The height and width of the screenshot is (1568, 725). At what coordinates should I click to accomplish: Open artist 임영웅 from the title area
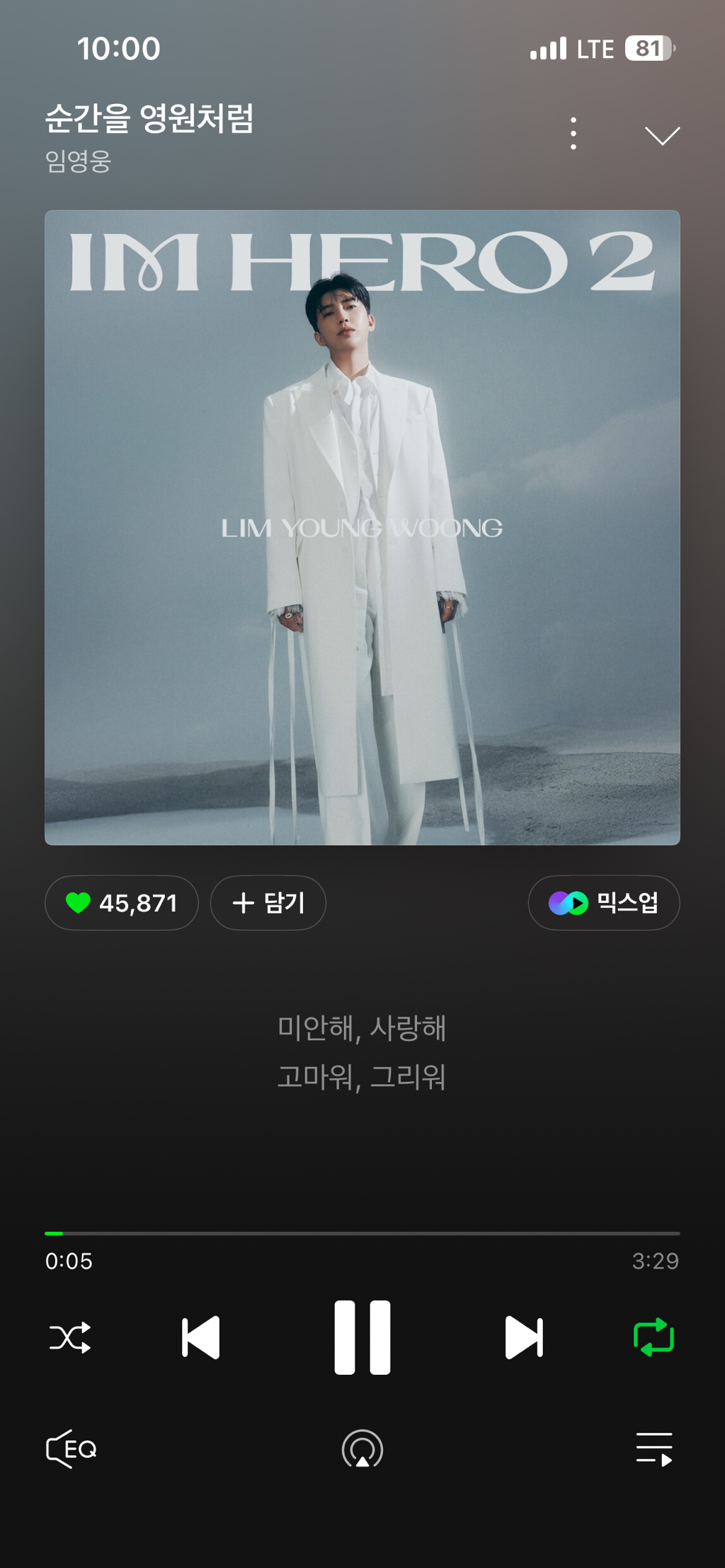(x=79, y=161)
